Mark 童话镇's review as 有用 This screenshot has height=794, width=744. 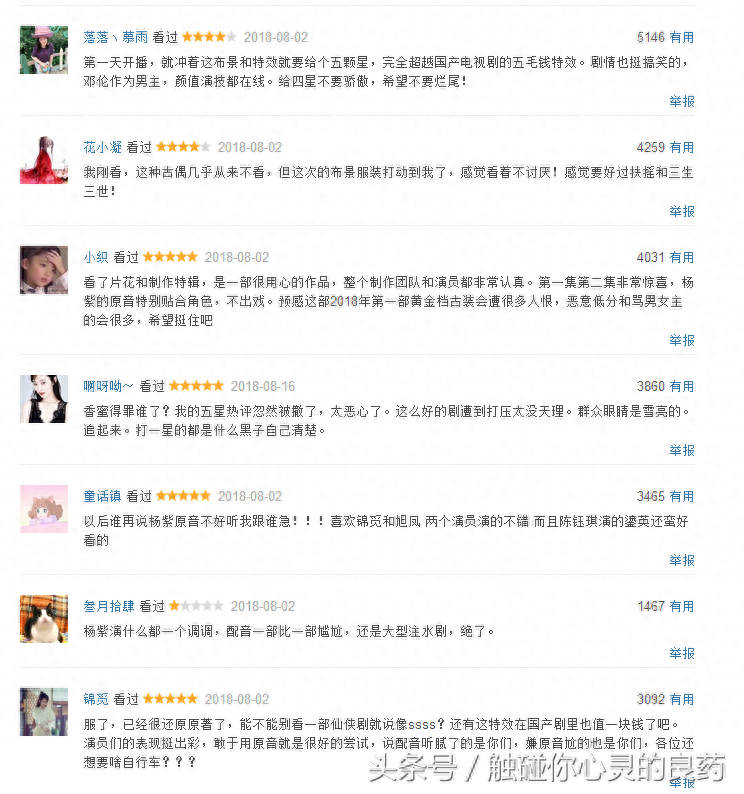681,496
